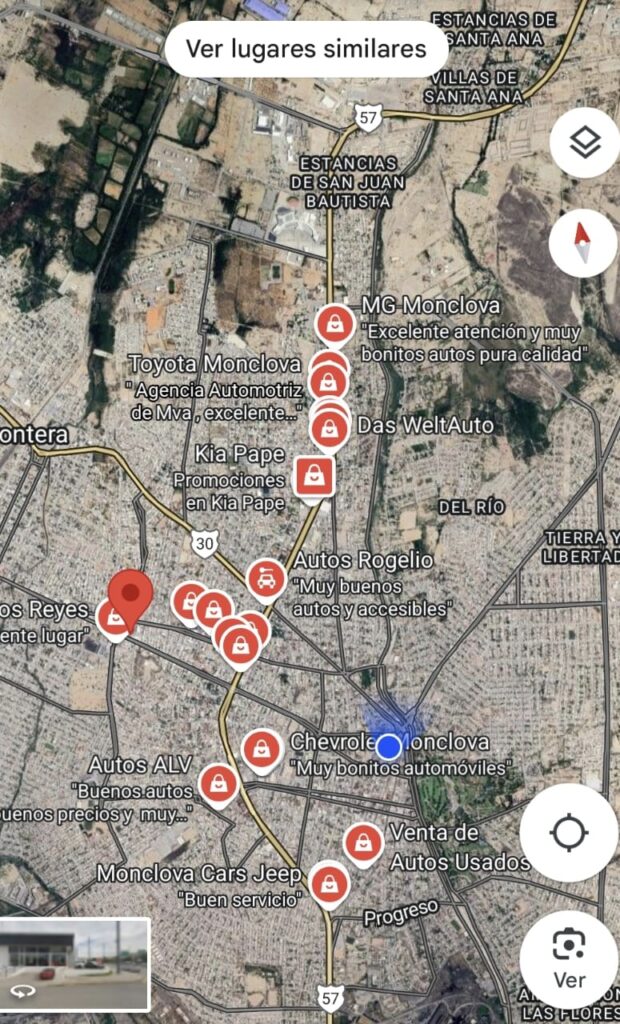This screenshot has height=1024, width=620.
Task: Select the Das WeltAuto map pin
Action: pyautogui.click(x=330, y=428)
